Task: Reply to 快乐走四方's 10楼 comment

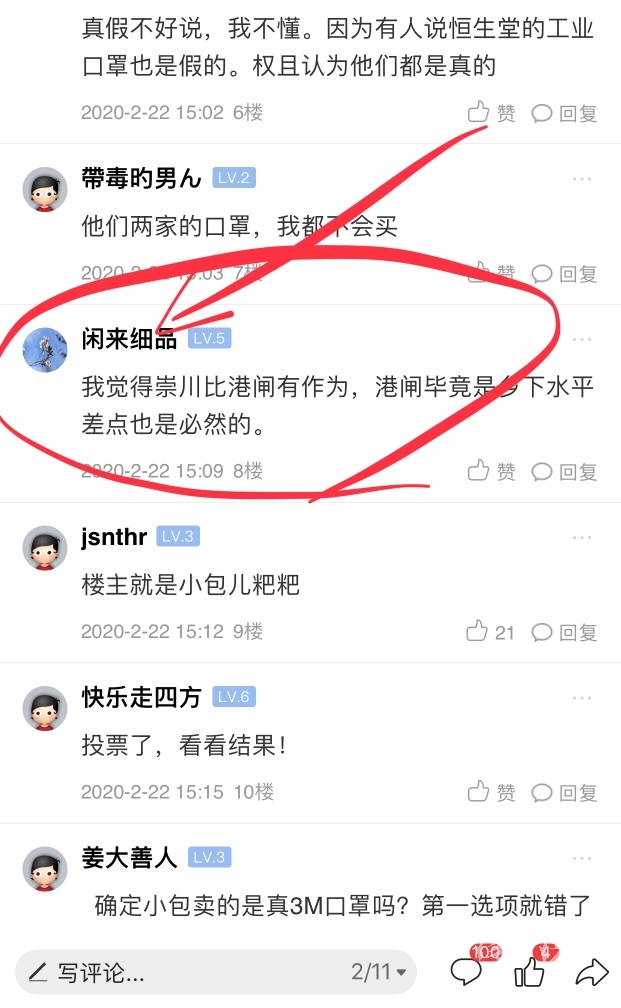Action: click(x=565, y=793)
